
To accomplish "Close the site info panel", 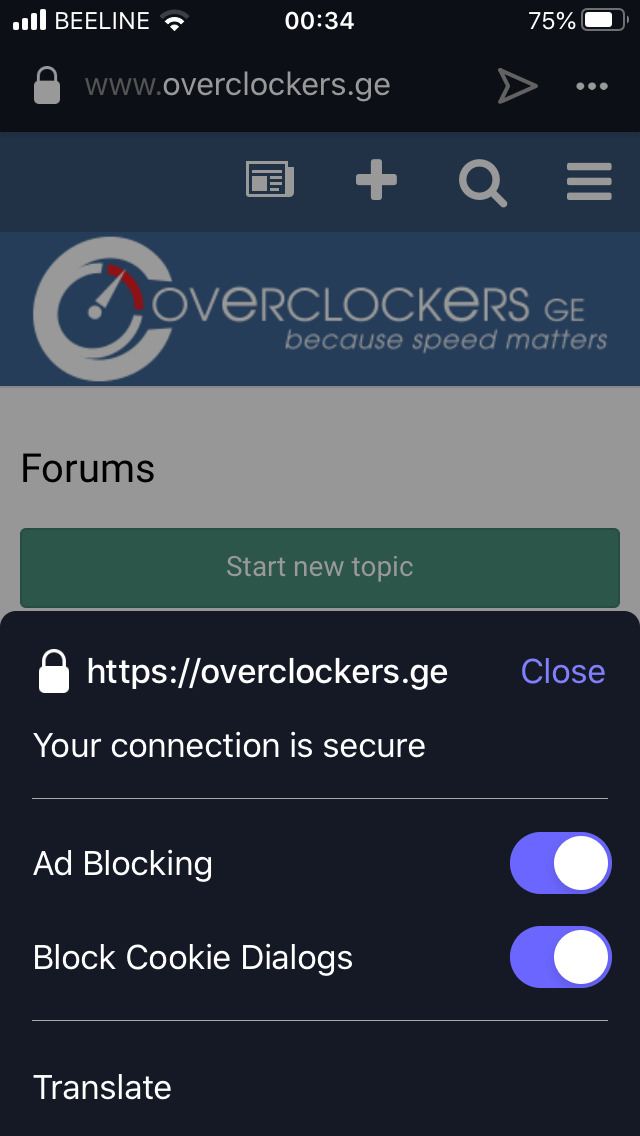I will point(562,672).
